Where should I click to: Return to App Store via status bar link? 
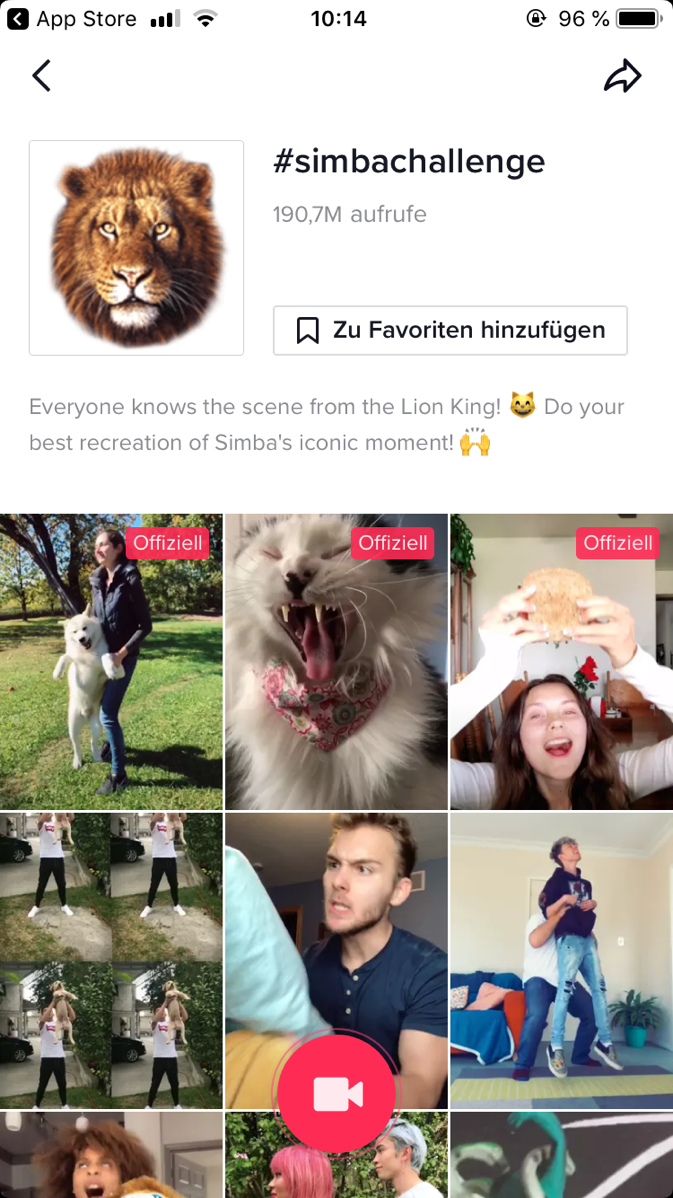[72, 18]
